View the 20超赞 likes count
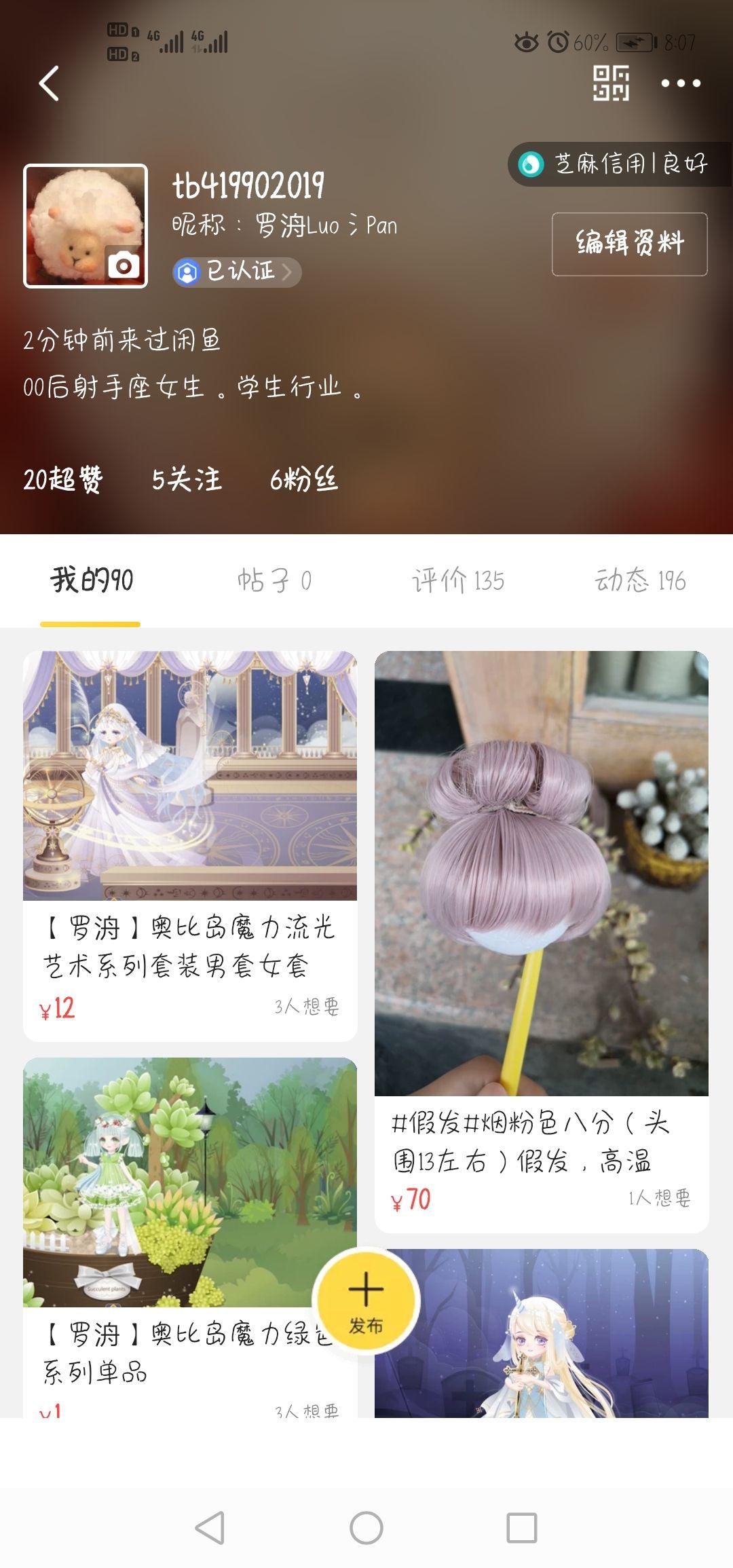The width and height of the screenshot is (733, 1568). pos(63,479)
